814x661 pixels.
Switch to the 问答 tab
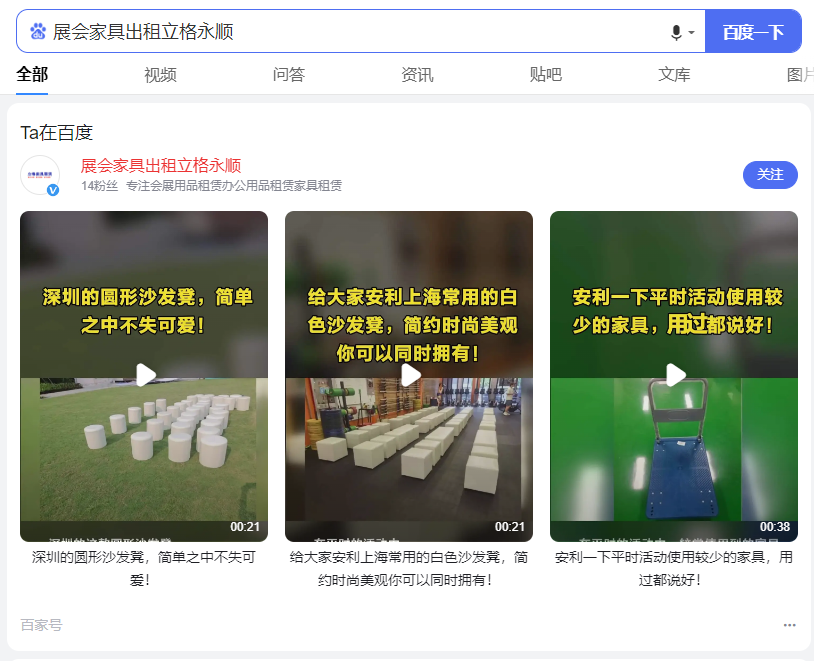(289, 75)
